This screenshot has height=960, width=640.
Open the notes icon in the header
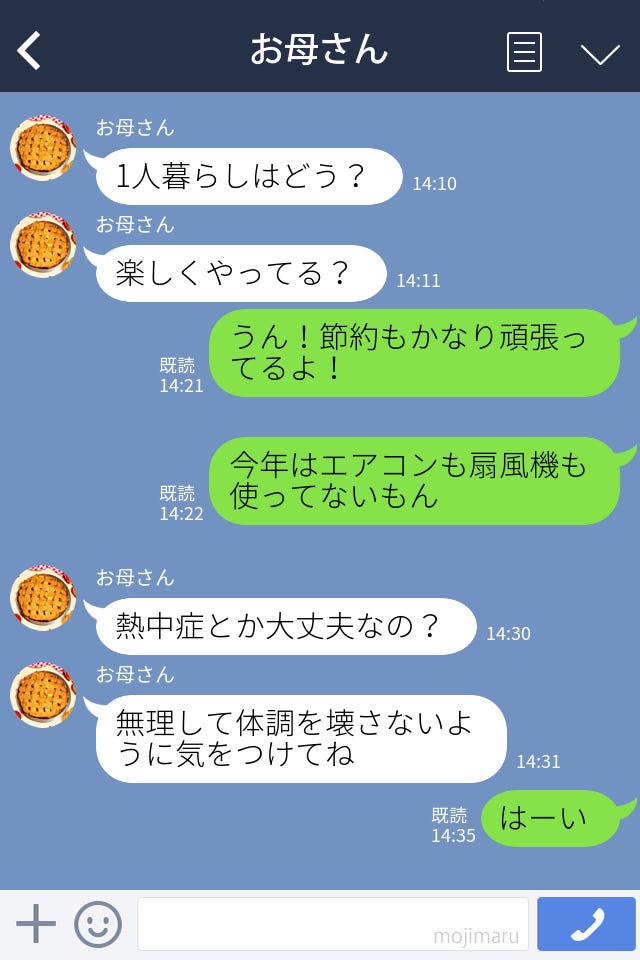tap(524, 51)
